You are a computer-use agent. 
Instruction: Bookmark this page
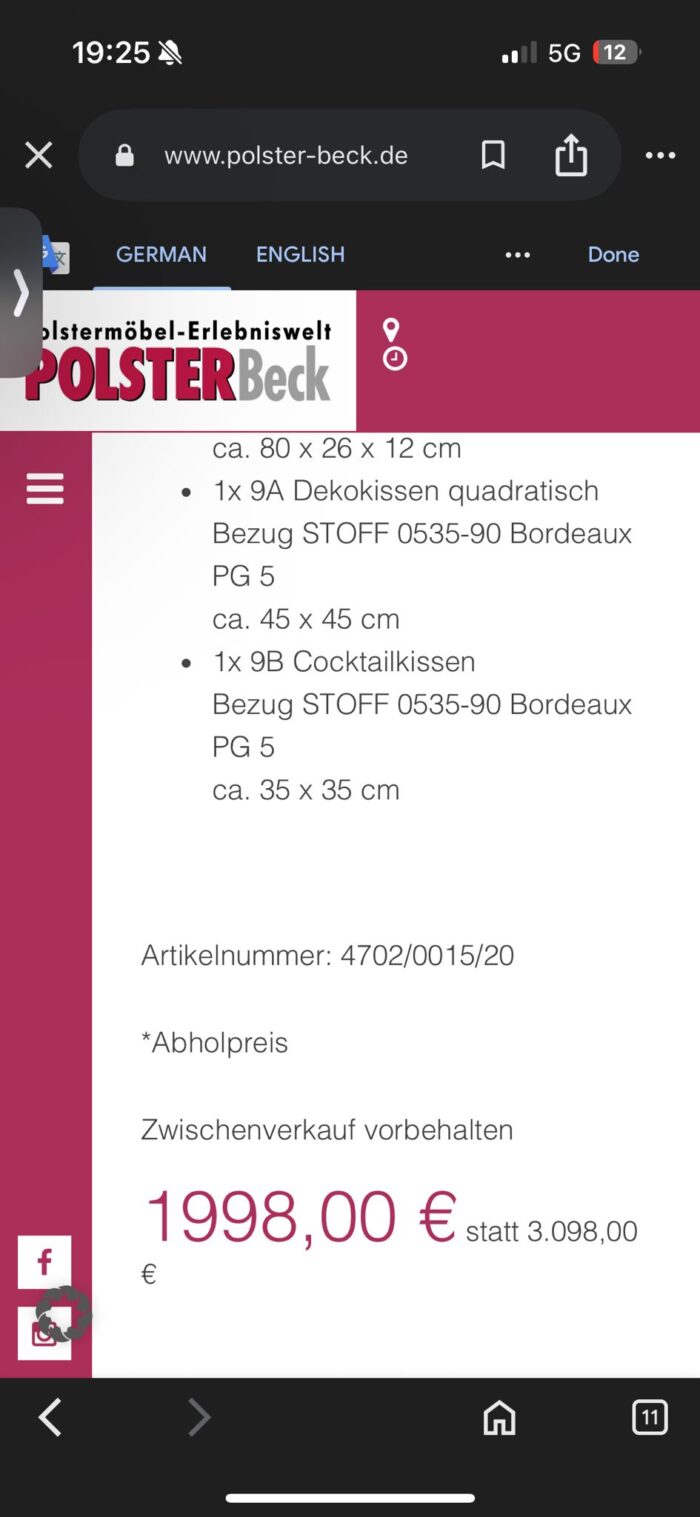click(493, 155)
